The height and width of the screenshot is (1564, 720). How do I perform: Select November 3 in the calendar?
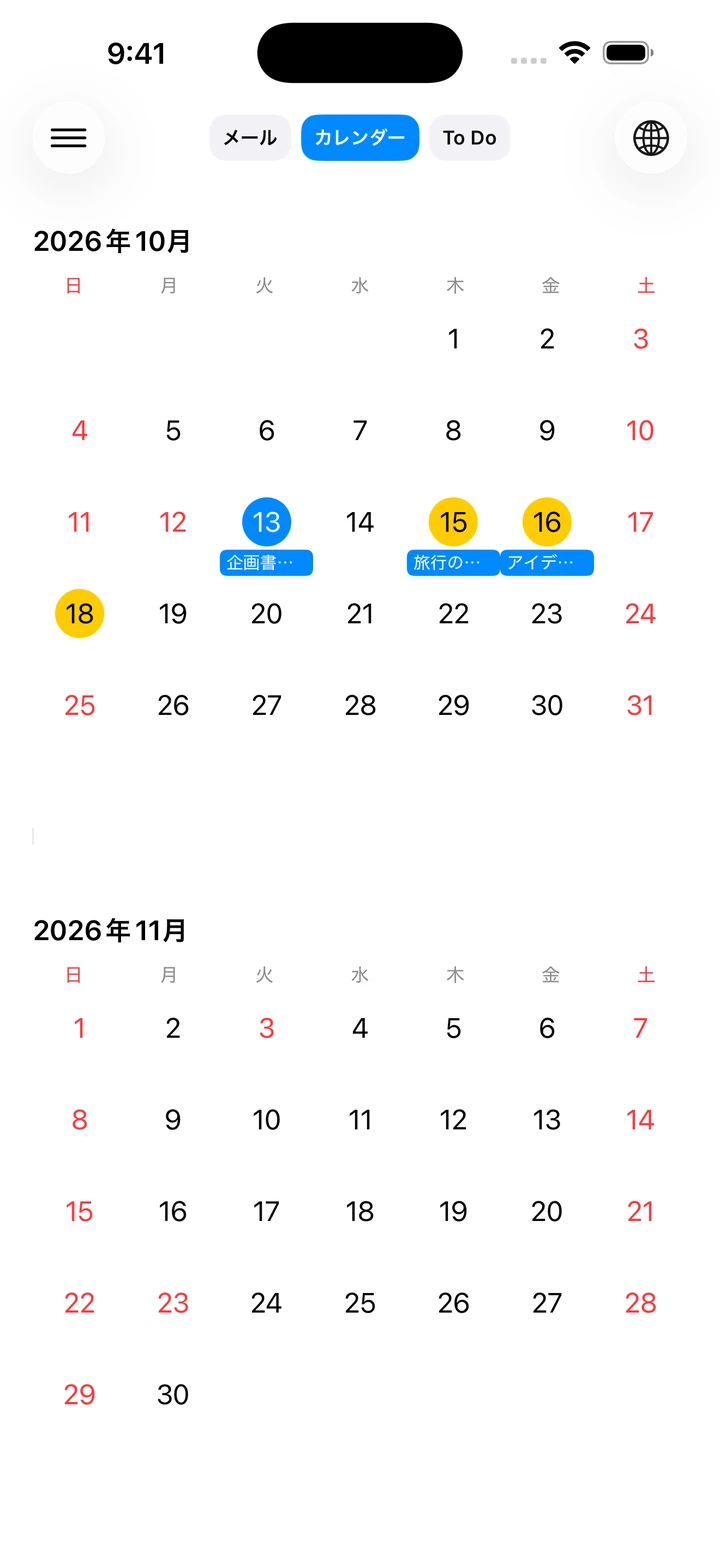[x=267, y=1029]
